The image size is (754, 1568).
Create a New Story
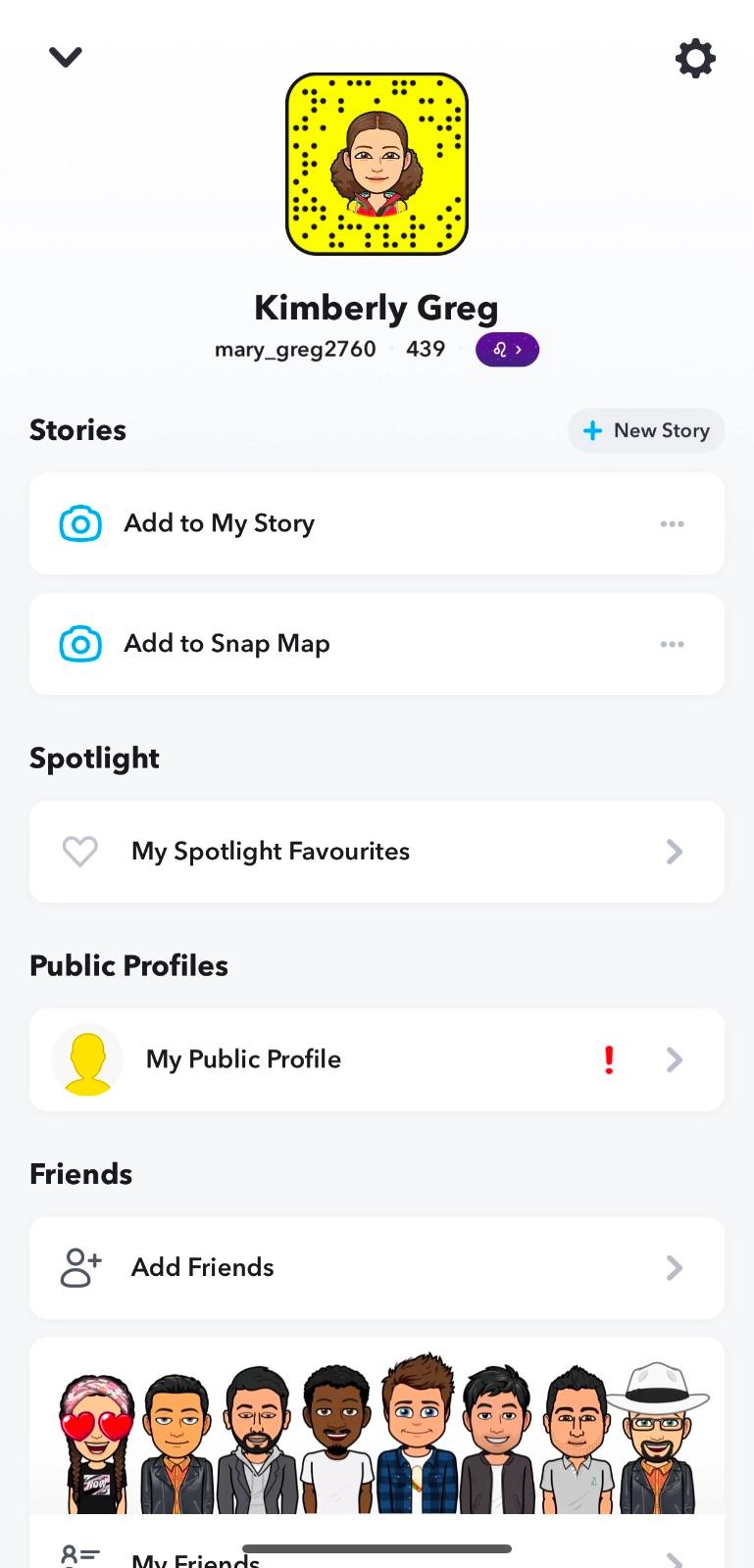click(646, 431)
